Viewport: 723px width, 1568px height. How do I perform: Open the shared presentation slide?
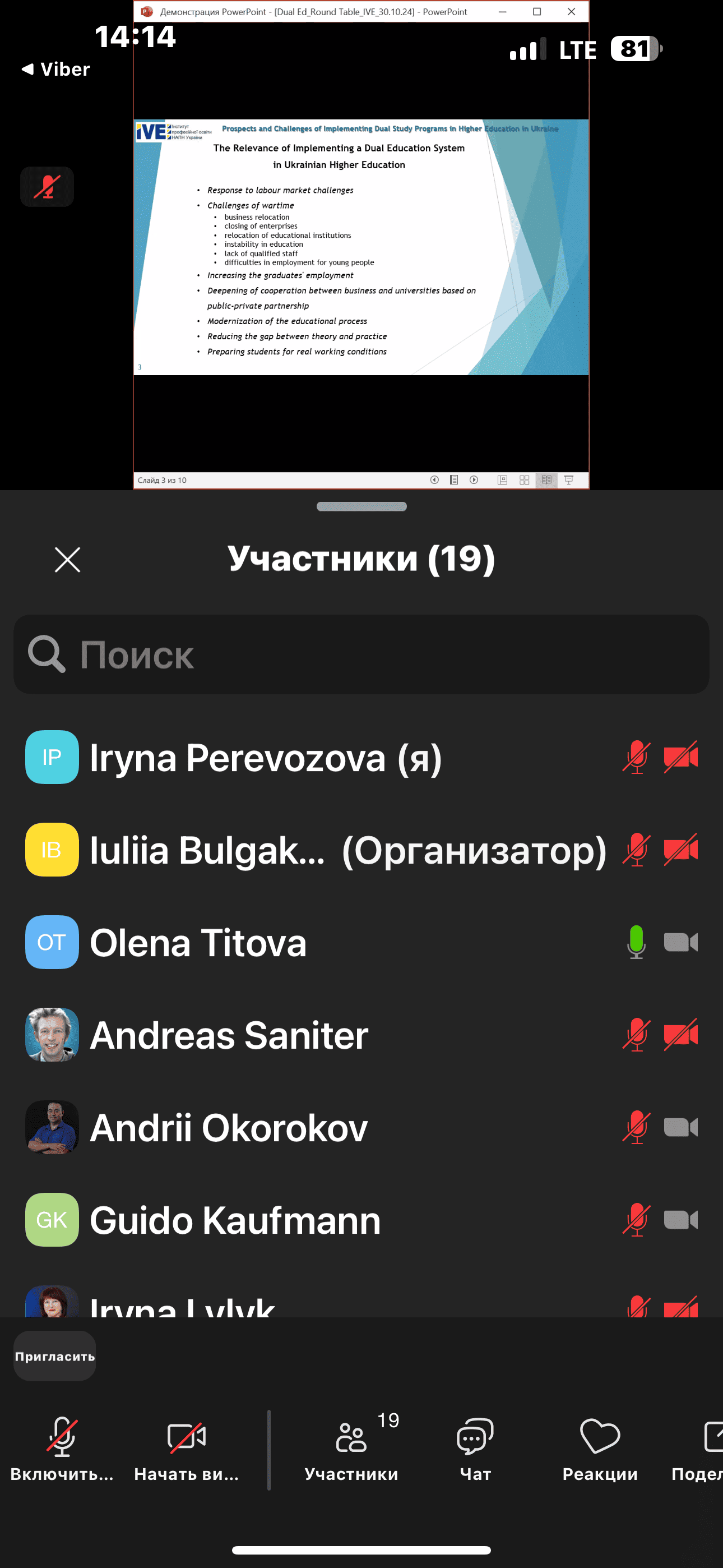(361, 247)
